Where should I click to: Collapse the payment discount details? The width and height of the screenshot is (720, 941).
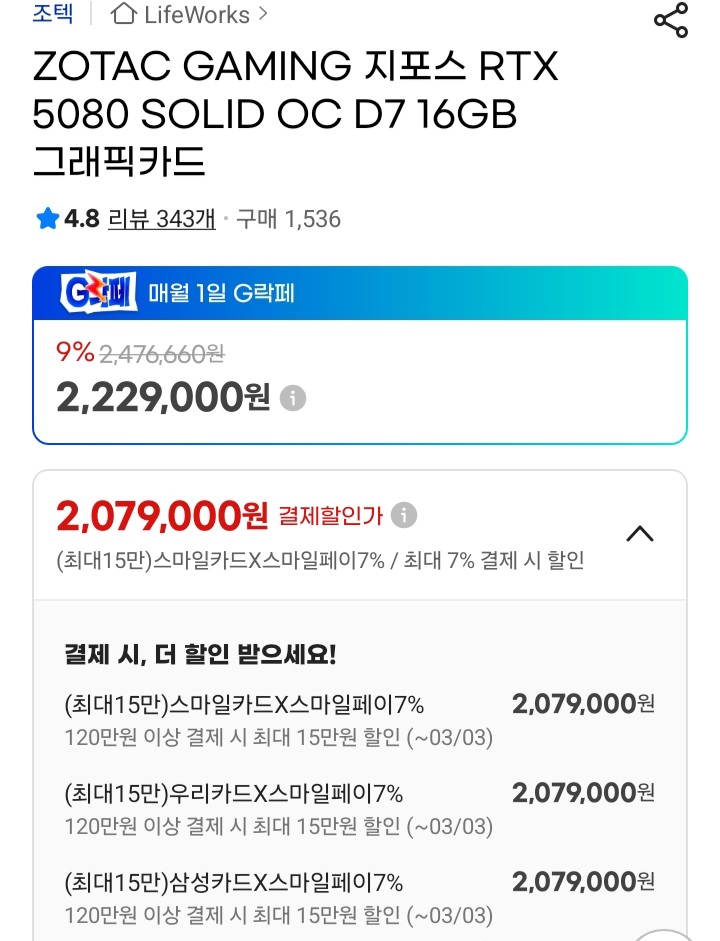(x=639, y=534)
